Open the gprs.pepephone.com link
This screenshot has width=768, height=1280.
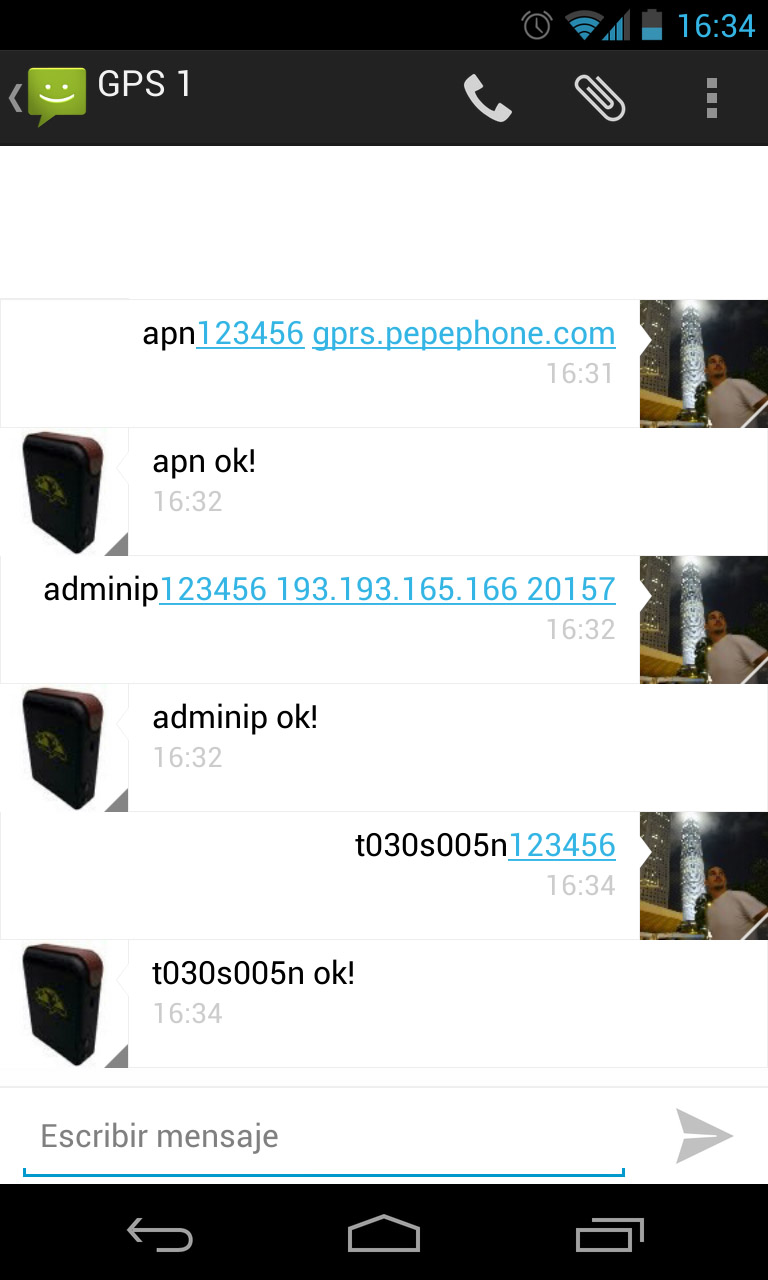464,334
